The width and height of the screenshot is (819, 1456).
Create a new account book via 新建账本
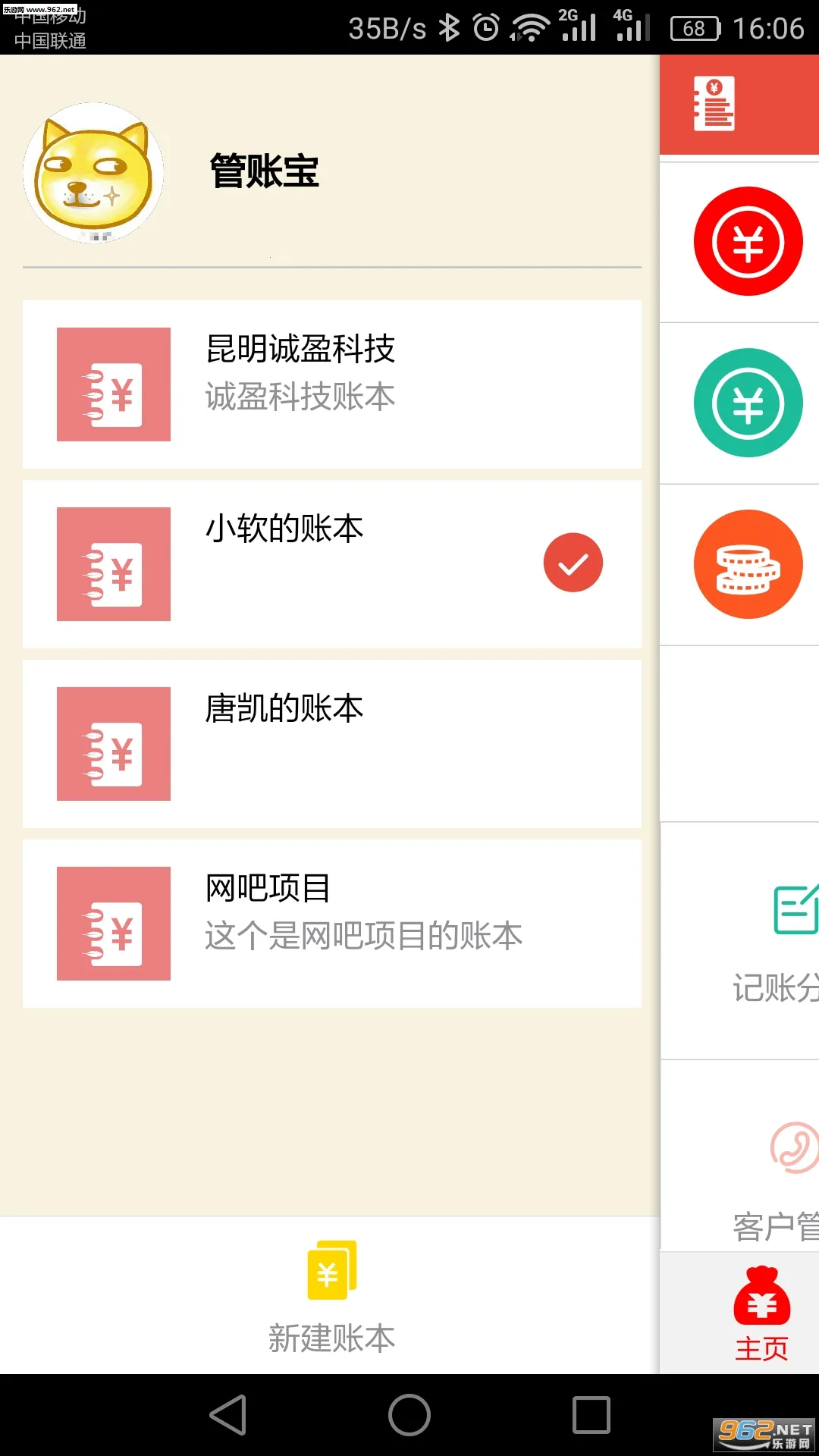pyautogui.click(x=331, y=1297)
